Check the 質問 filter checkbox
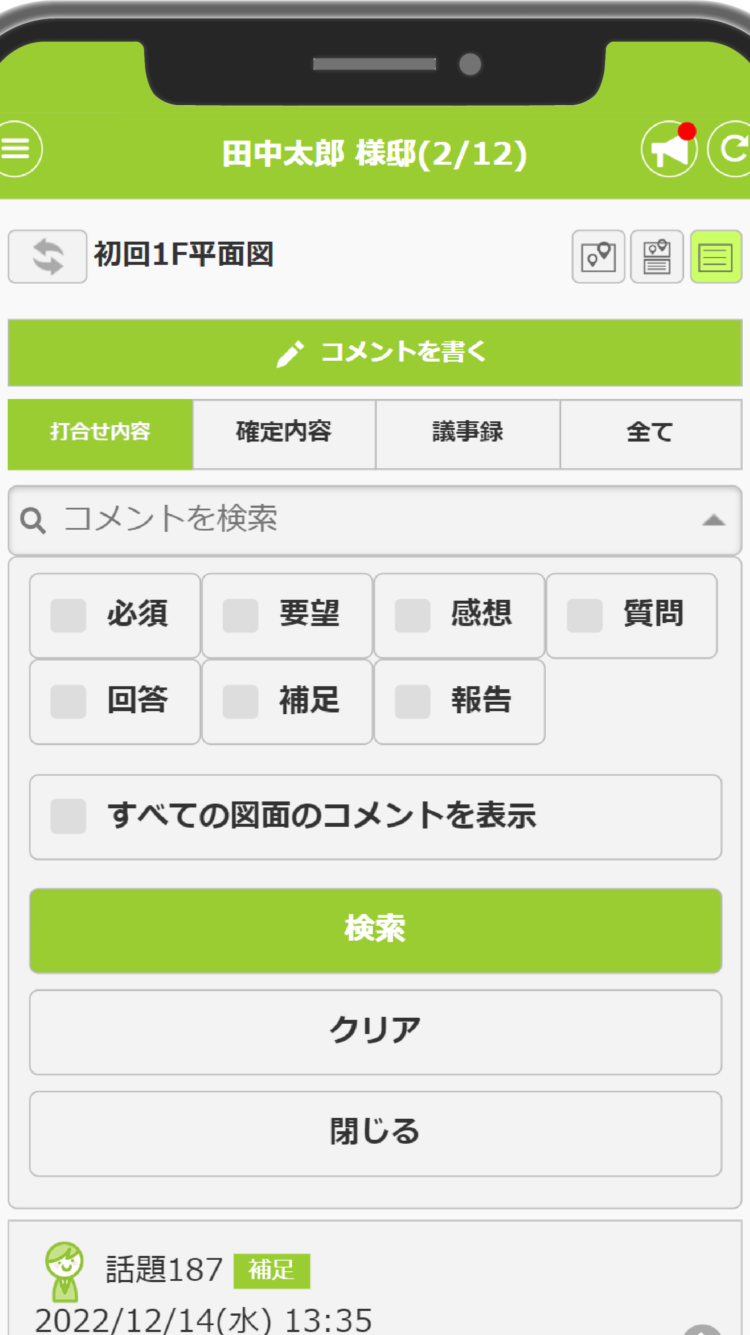The image size is (750, 1335). tap(585, 616)
